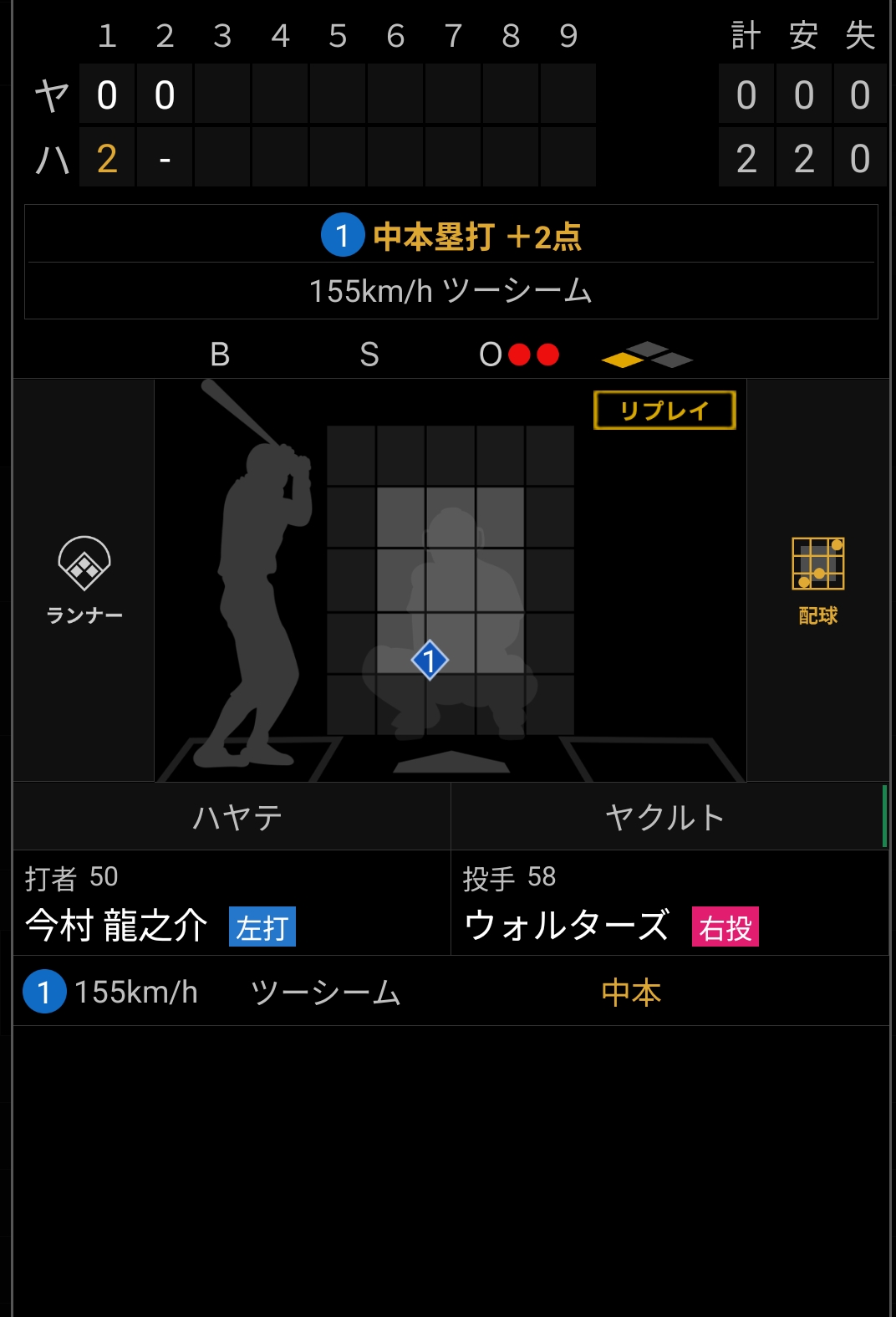Image resolution: width=896 pixels, height=1317 pixels.
Task: Switch to the ハヤテ team tab
Action: click(237, 817)
